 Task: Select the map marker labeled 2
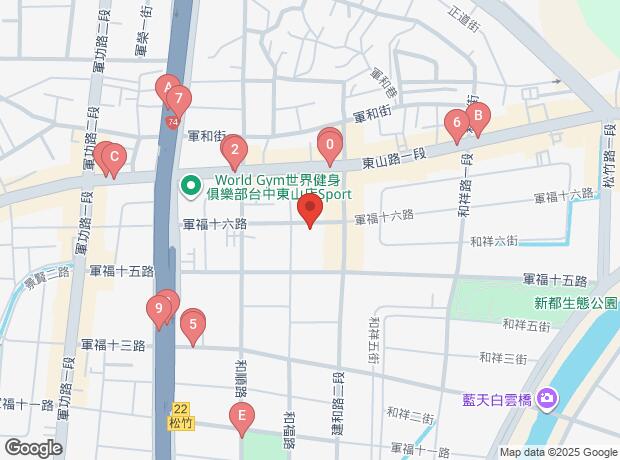[x=234, y=153]
